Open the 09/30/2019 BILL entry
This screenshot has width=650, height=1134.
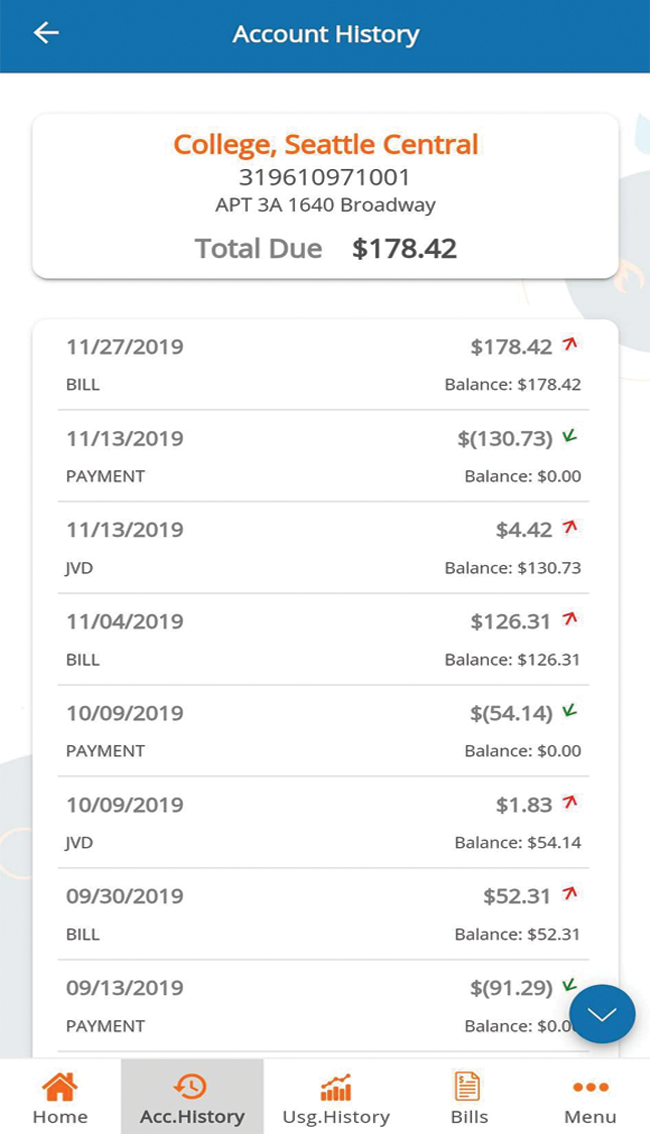click(323, 914)
